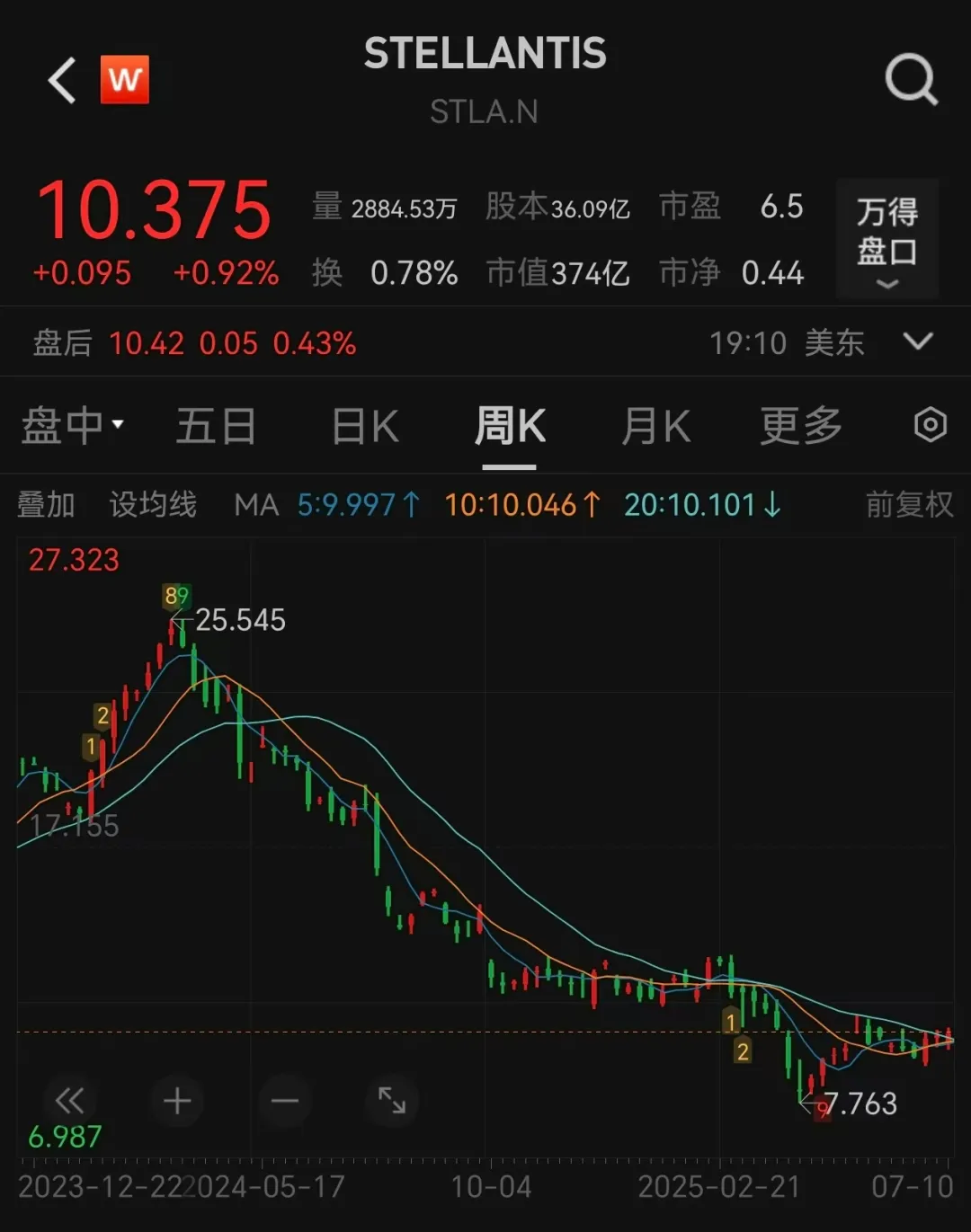The width and height of the screenshot is (971, 1232).
Task: Expand the 万得盘口 panel
Action: coord(886,238)
